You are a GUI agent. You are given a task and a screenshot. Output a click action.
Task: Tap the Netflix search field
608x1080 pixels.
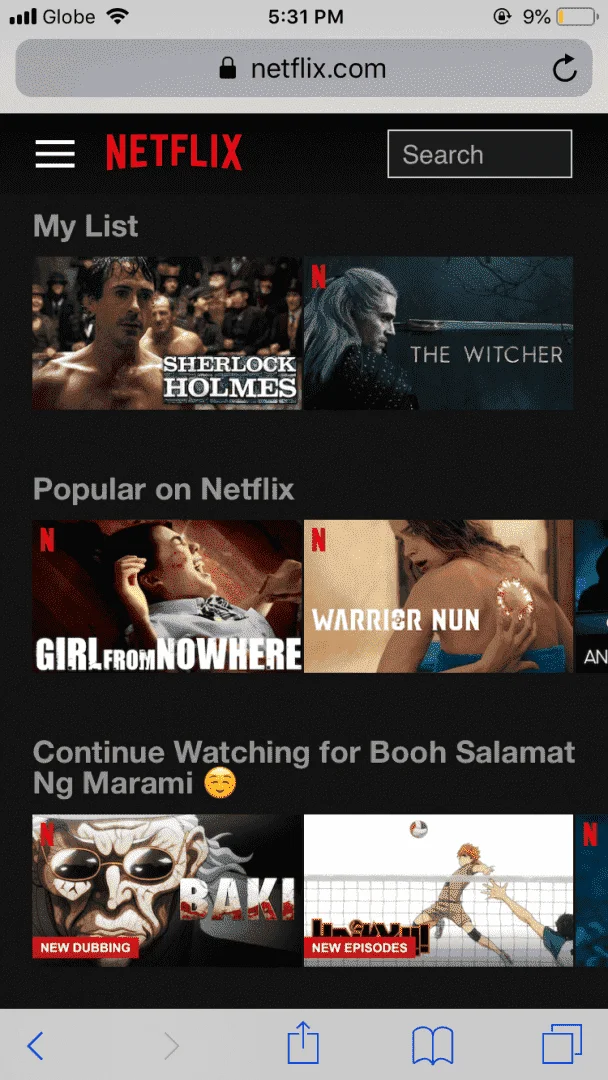click(479, 154)
